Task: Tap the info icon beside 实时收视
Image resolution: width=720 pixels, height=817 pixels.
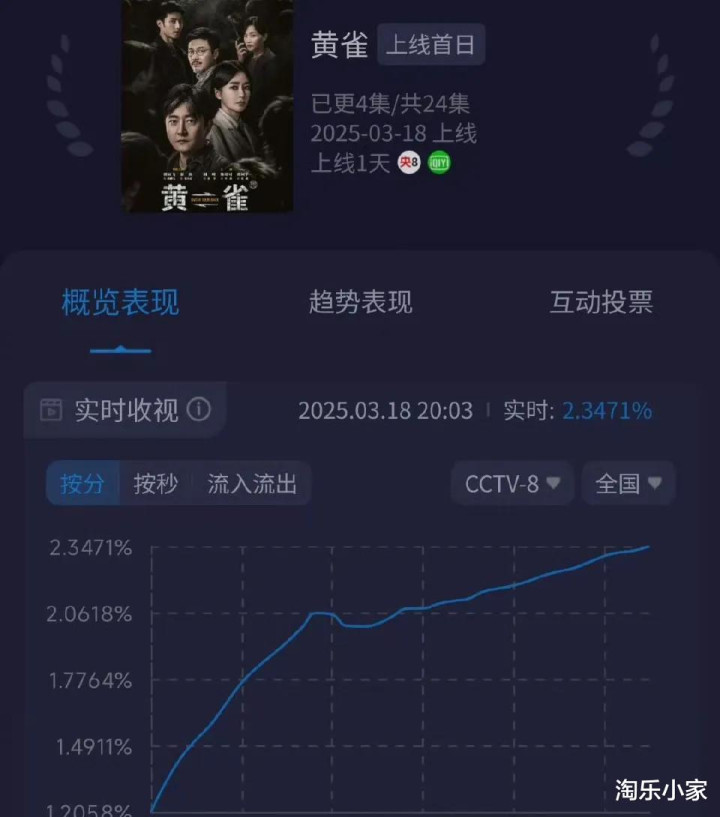Action: (x=199, y=410)
